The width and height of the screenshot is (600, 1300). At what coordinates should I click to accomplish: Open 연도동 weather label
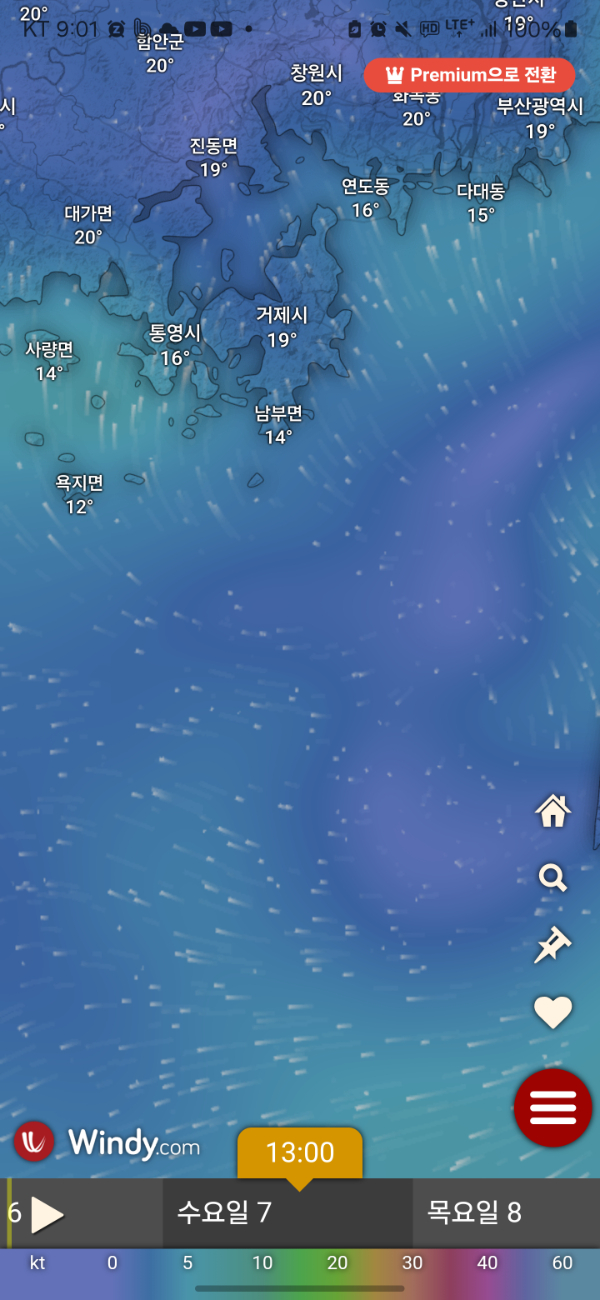click(365, 197)
